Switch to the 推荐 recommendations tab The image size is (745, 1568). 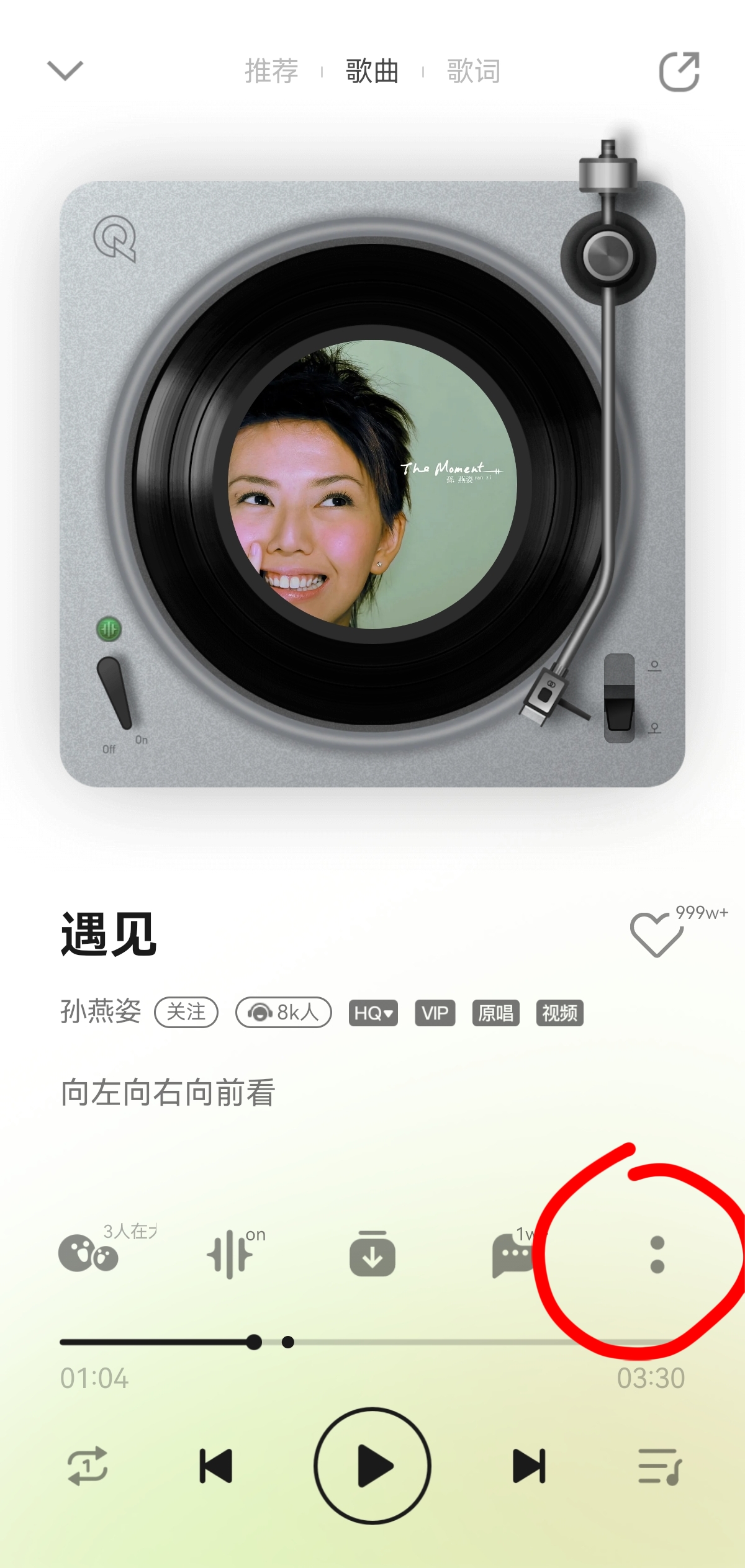pos(271,71)
